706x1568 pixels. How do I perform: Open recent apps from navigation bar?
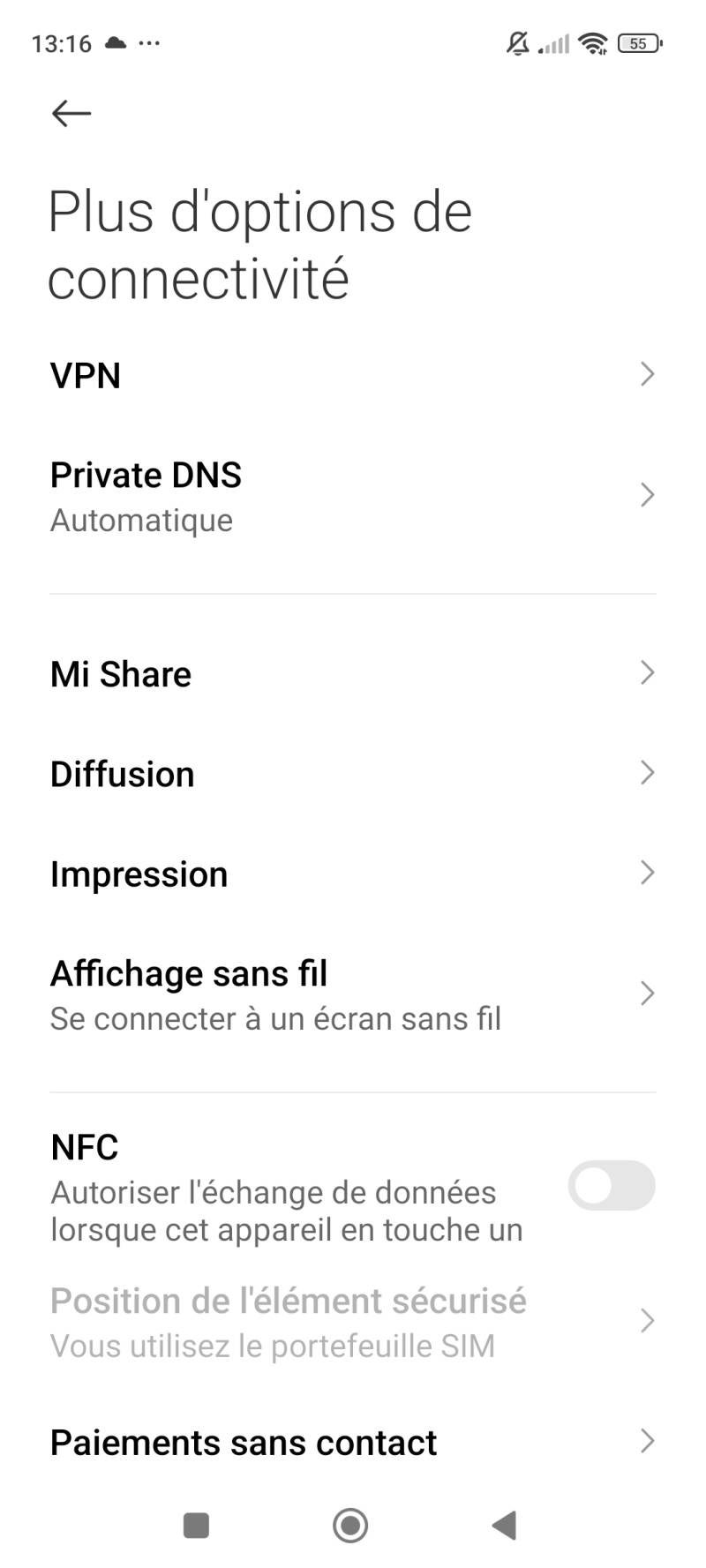(x=196, y=1525)
